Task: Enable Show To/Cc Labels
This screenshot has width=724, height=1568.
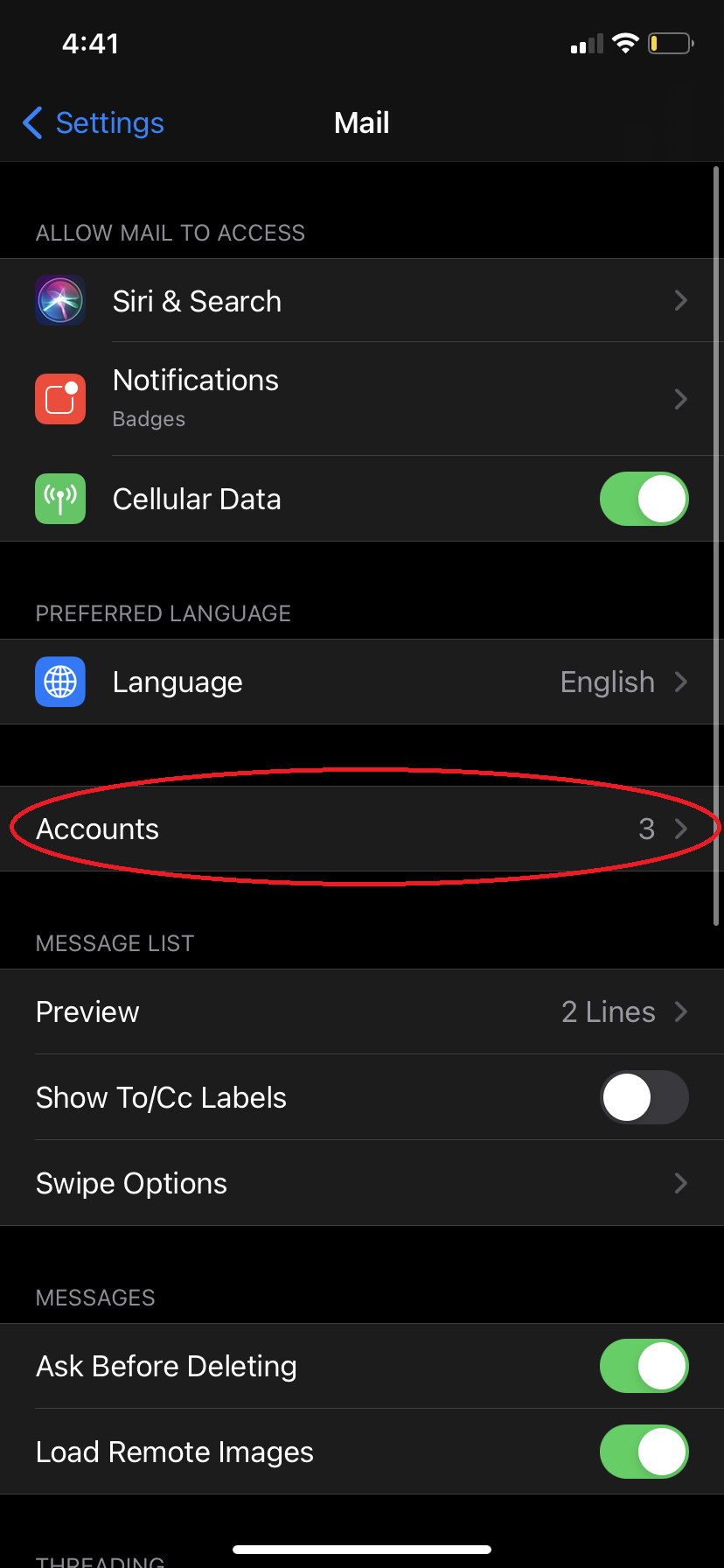Action: coord(644,1097)
